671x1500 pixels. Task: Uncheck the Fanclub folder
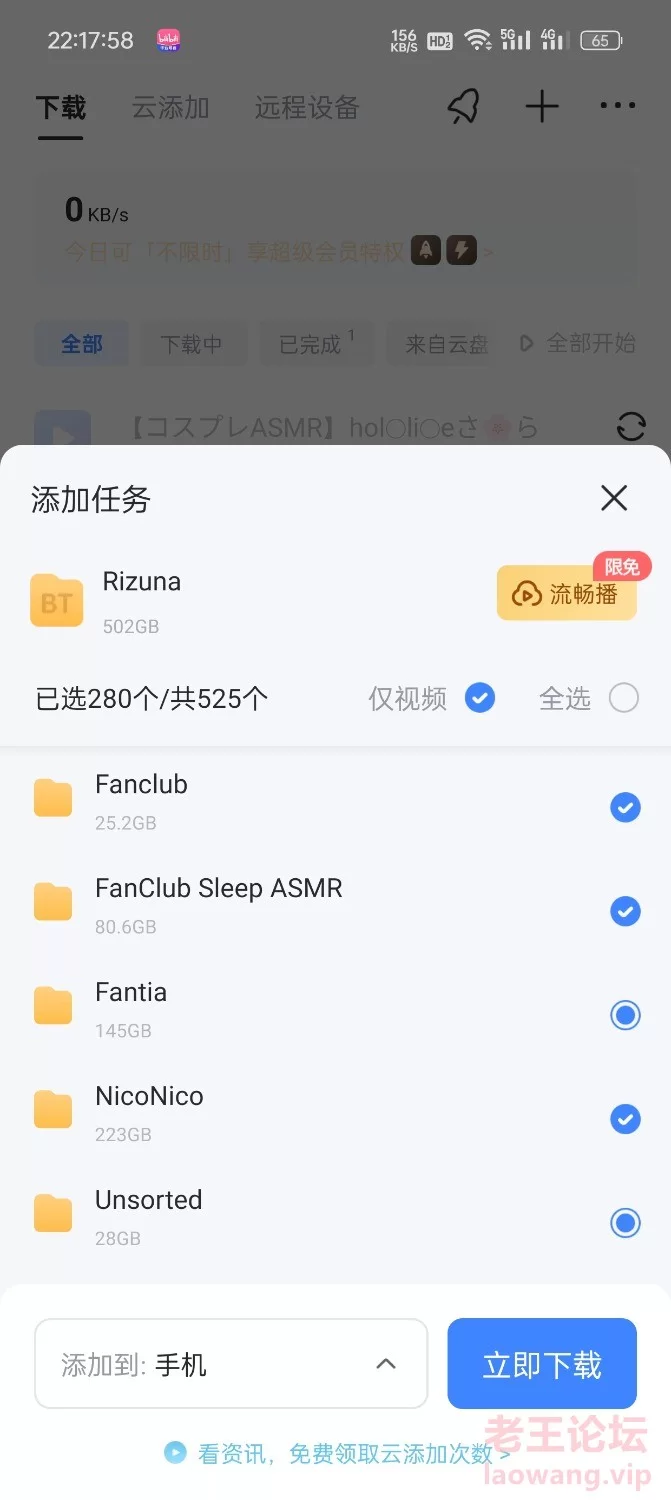click(x=625, y=807)
